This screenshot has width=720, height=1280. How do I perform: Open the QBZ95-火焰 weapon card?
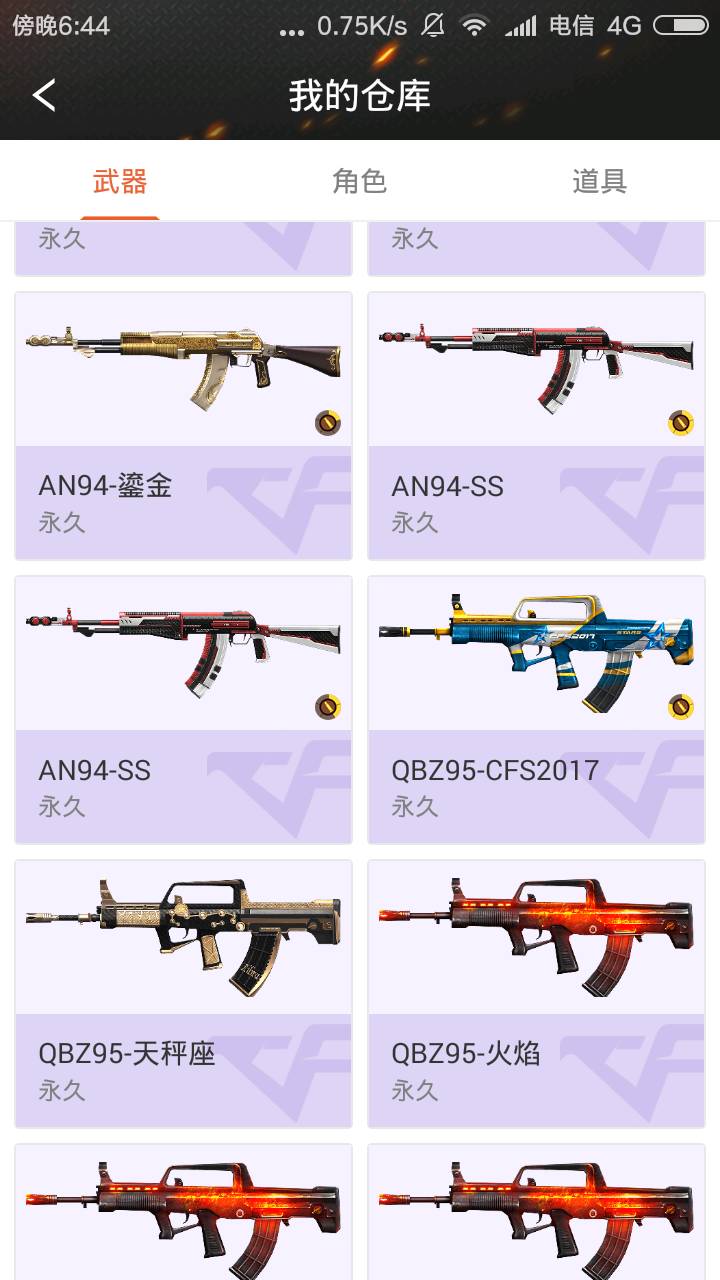coord(536,994)
